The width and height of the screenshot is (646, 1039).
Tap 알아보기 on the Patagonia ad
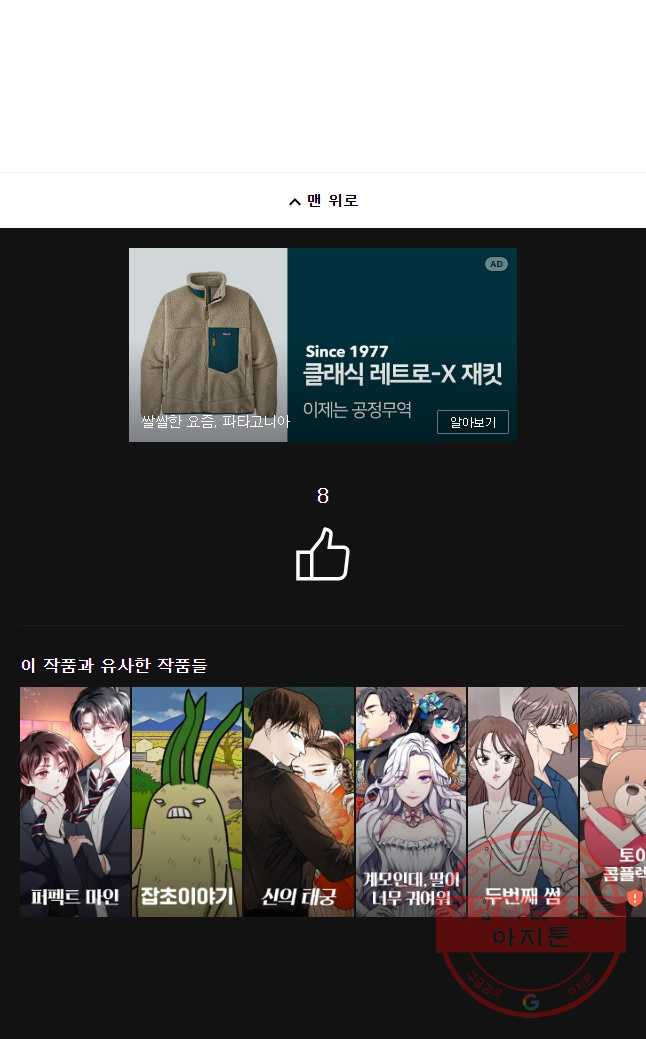[x=472, y=422]
